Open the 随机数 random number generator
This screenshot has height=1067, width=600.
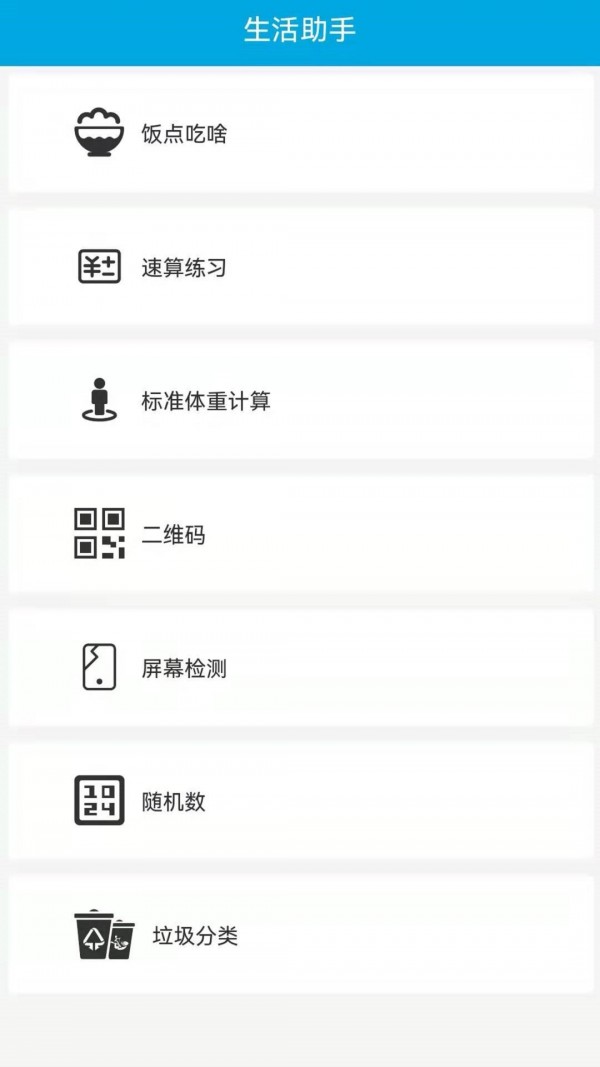[x=173, y=801]
